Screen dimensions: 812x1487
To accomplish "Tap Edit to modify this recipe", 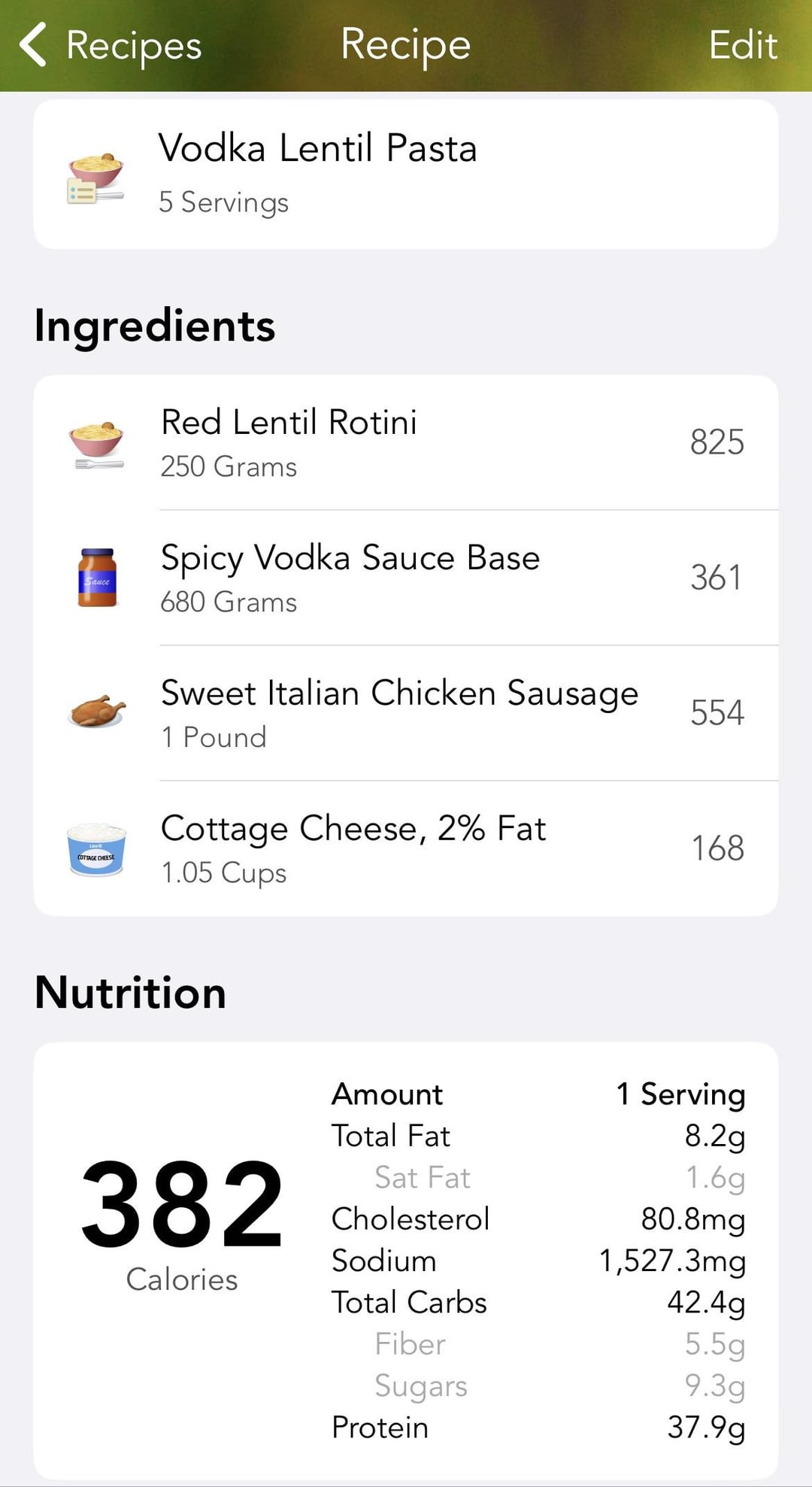I will tap(743, 45).
